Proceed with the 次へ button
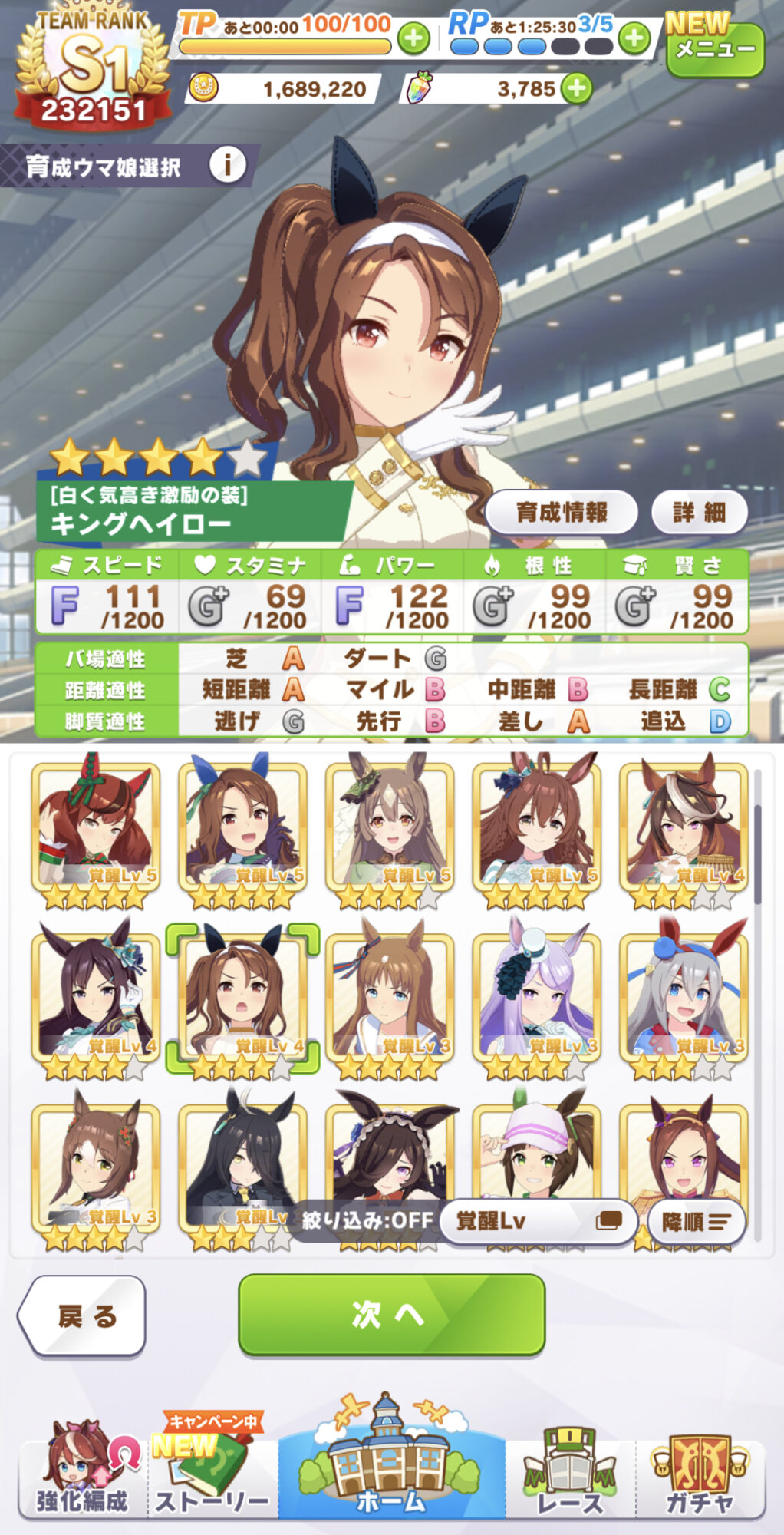Image resolution: width=784 pixels, height=1535 pixels. click(x=391, y=1315)
